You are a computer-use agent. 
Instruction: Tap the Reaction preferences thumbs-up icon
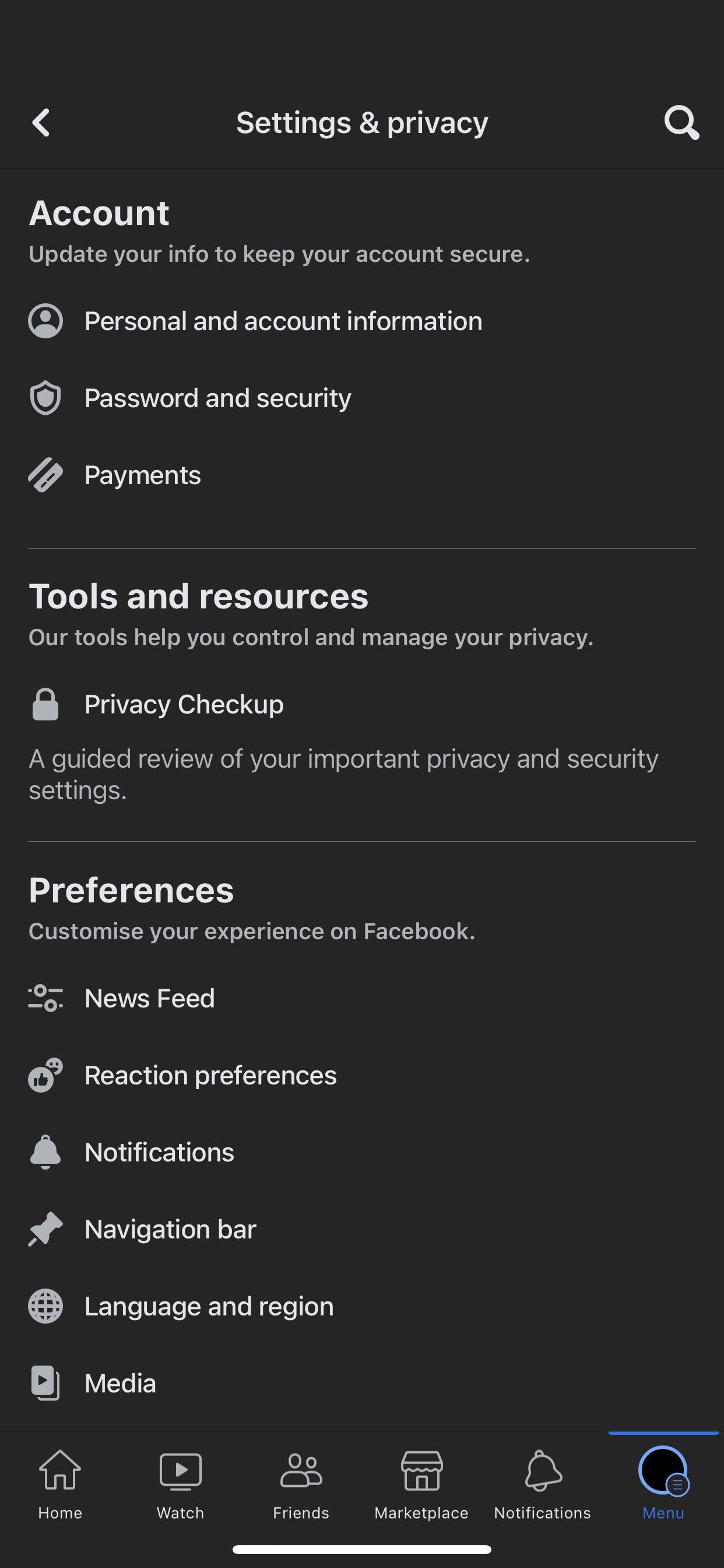click(45, 1075)
